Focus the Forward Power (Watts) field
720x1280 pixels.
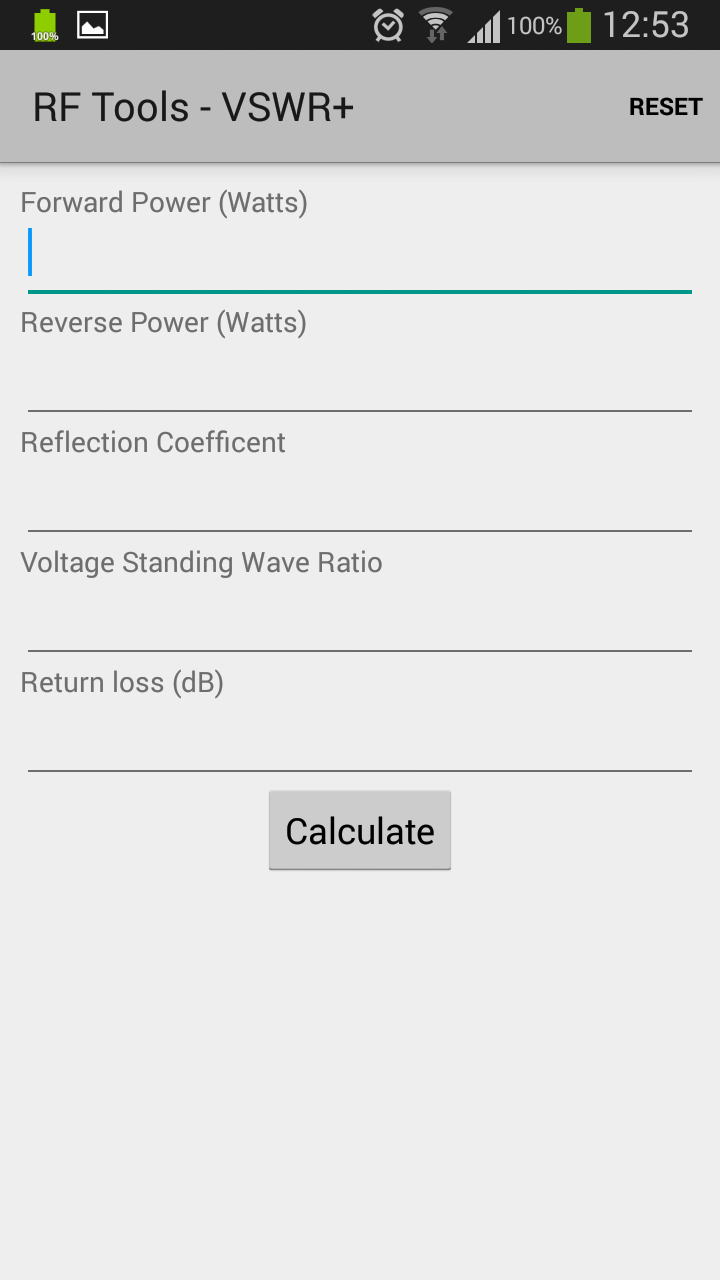tap(360, 255)
